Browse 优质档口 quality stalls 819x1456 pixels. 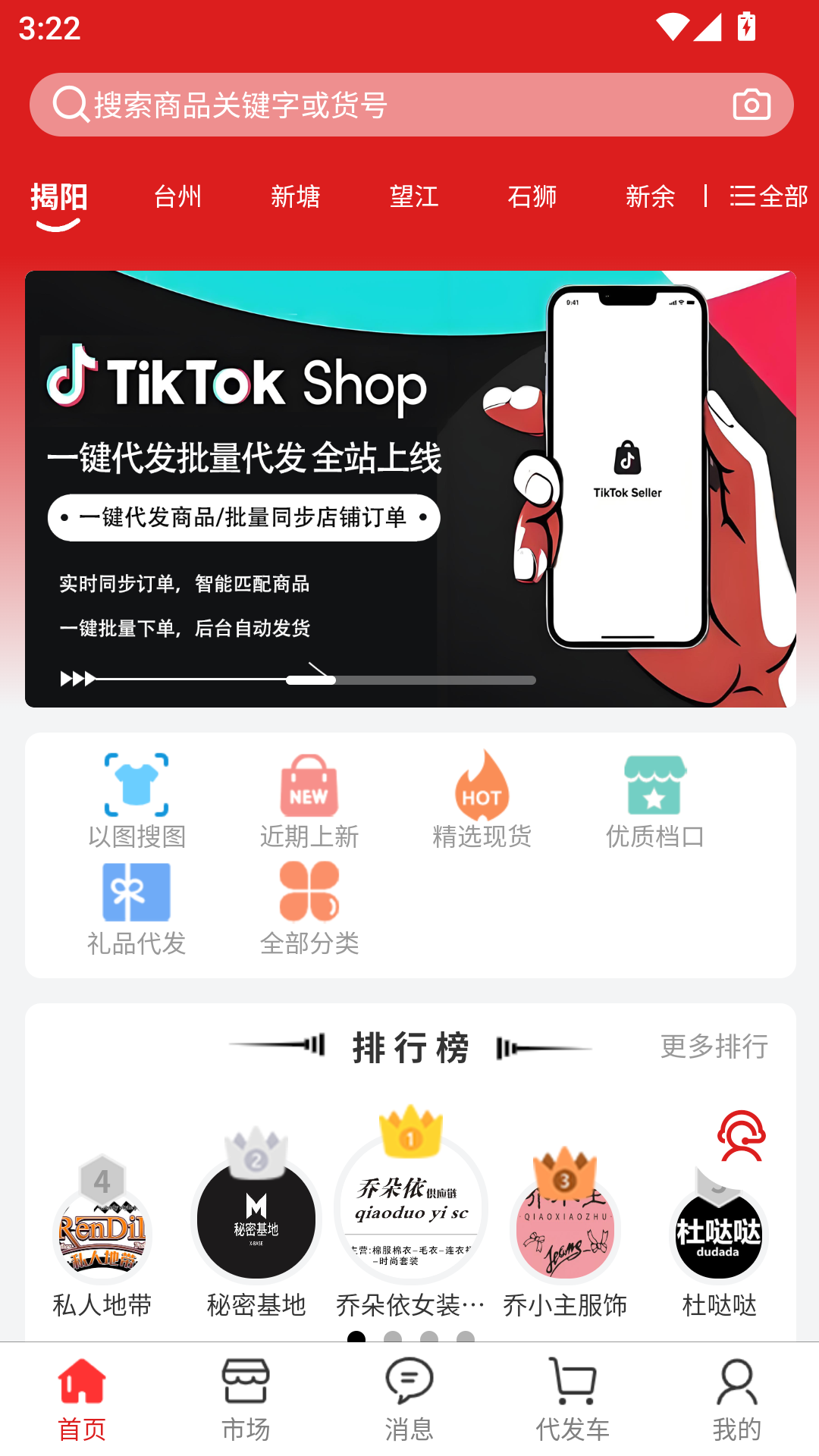tap(654, 801)
